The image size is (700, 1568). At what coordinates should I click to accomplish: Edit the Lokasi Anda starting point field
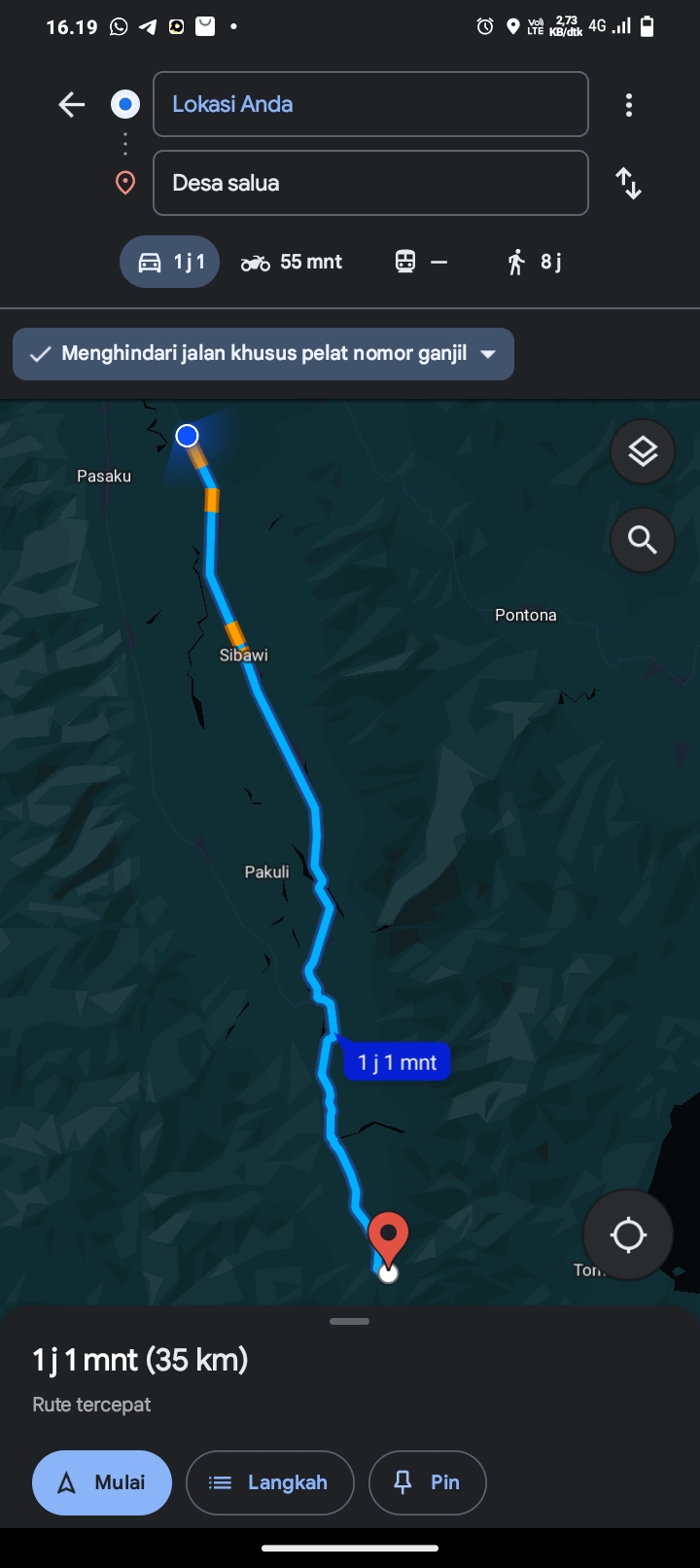pyautogui.click(x=370, y=104)
